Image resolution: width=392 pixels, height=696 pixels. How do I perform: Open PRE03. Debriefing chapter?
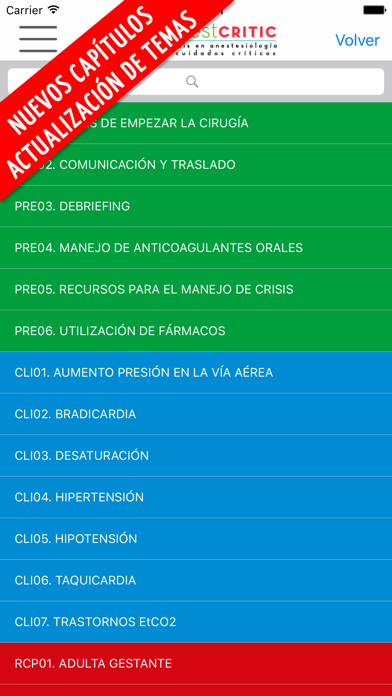click(x=196, y=206)
